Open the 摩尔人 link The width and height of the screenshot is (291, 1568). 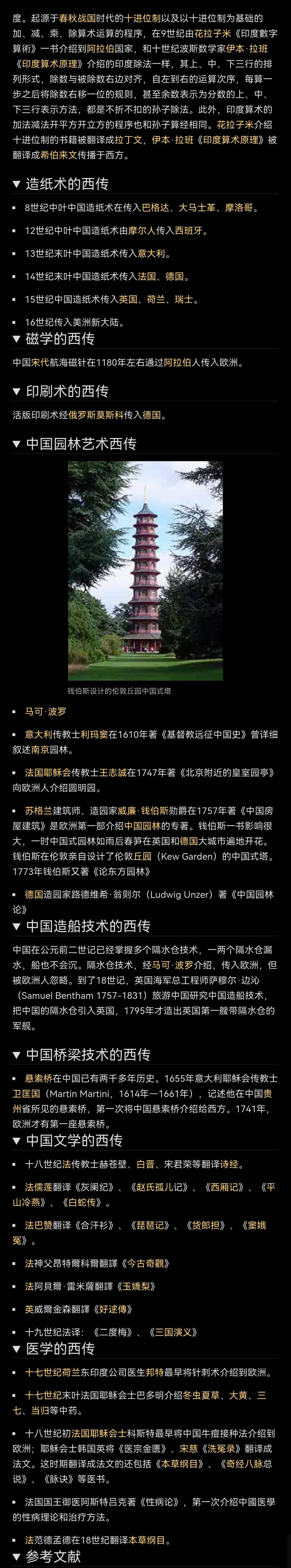tap(142, 231)
